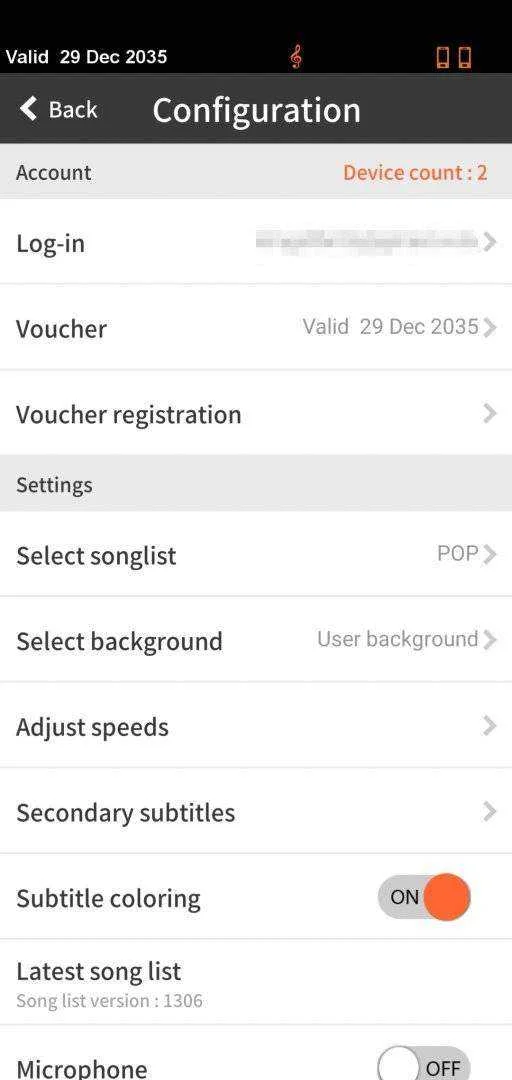Tap the connected devices icon
The image size is (512, 1080).
pyautogui.click(x=454, y=57)
